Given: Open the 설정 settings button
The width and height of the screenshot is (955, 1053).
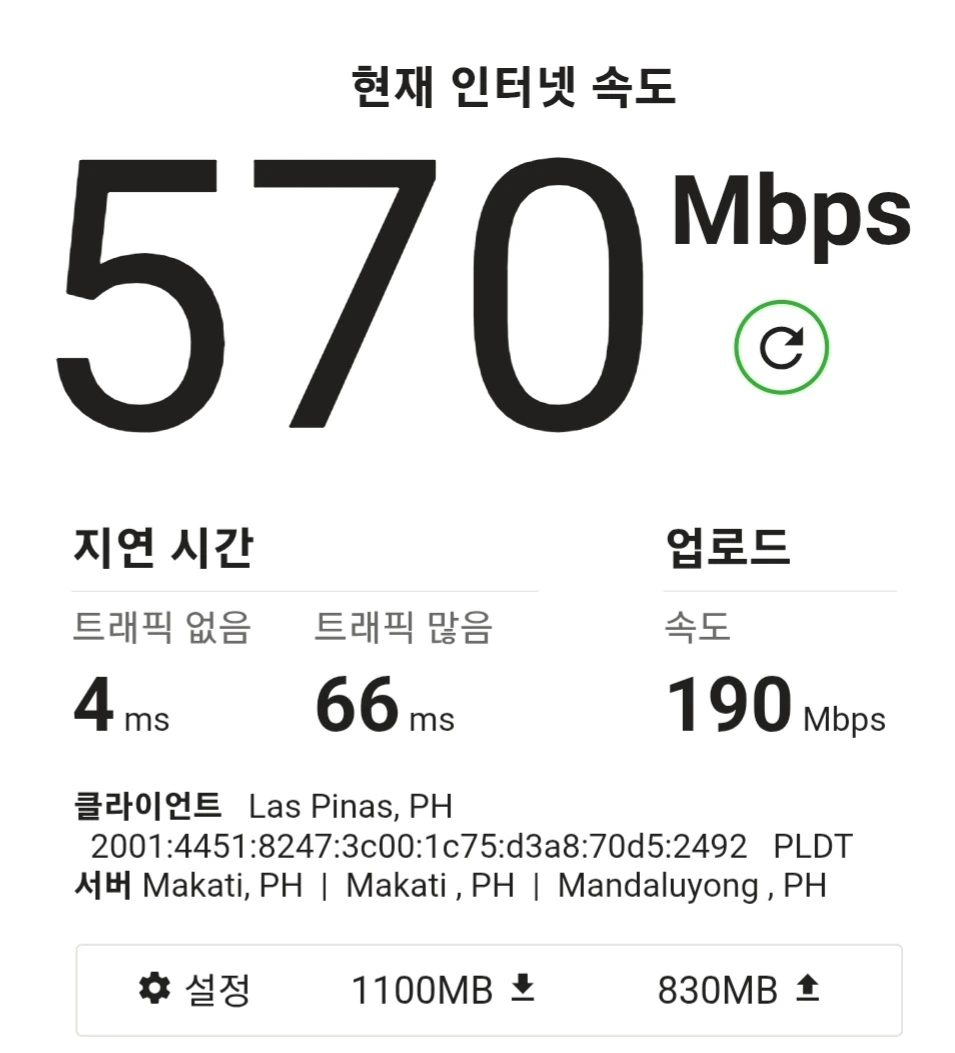Looking at the screenshot, I should [194, 990].
